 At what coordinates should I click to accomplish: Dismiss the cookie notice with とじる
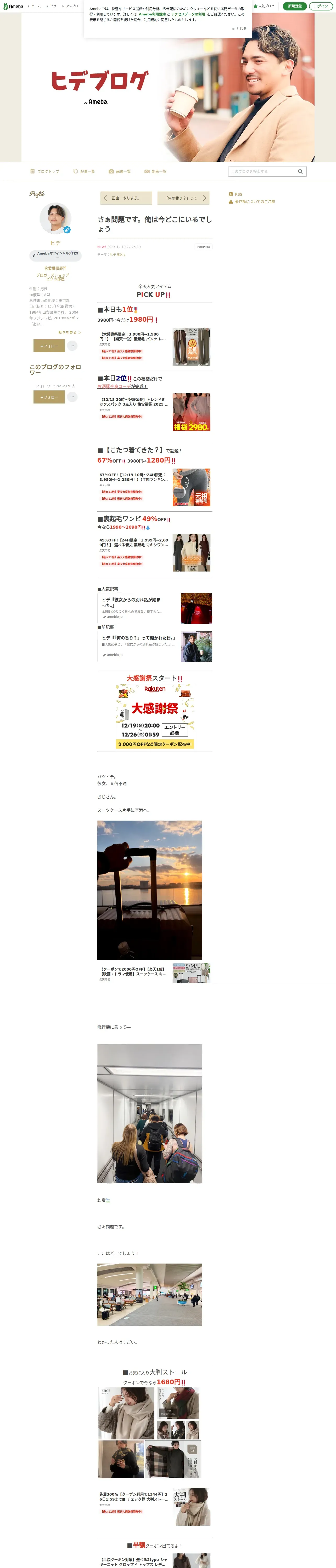(239, 28)
